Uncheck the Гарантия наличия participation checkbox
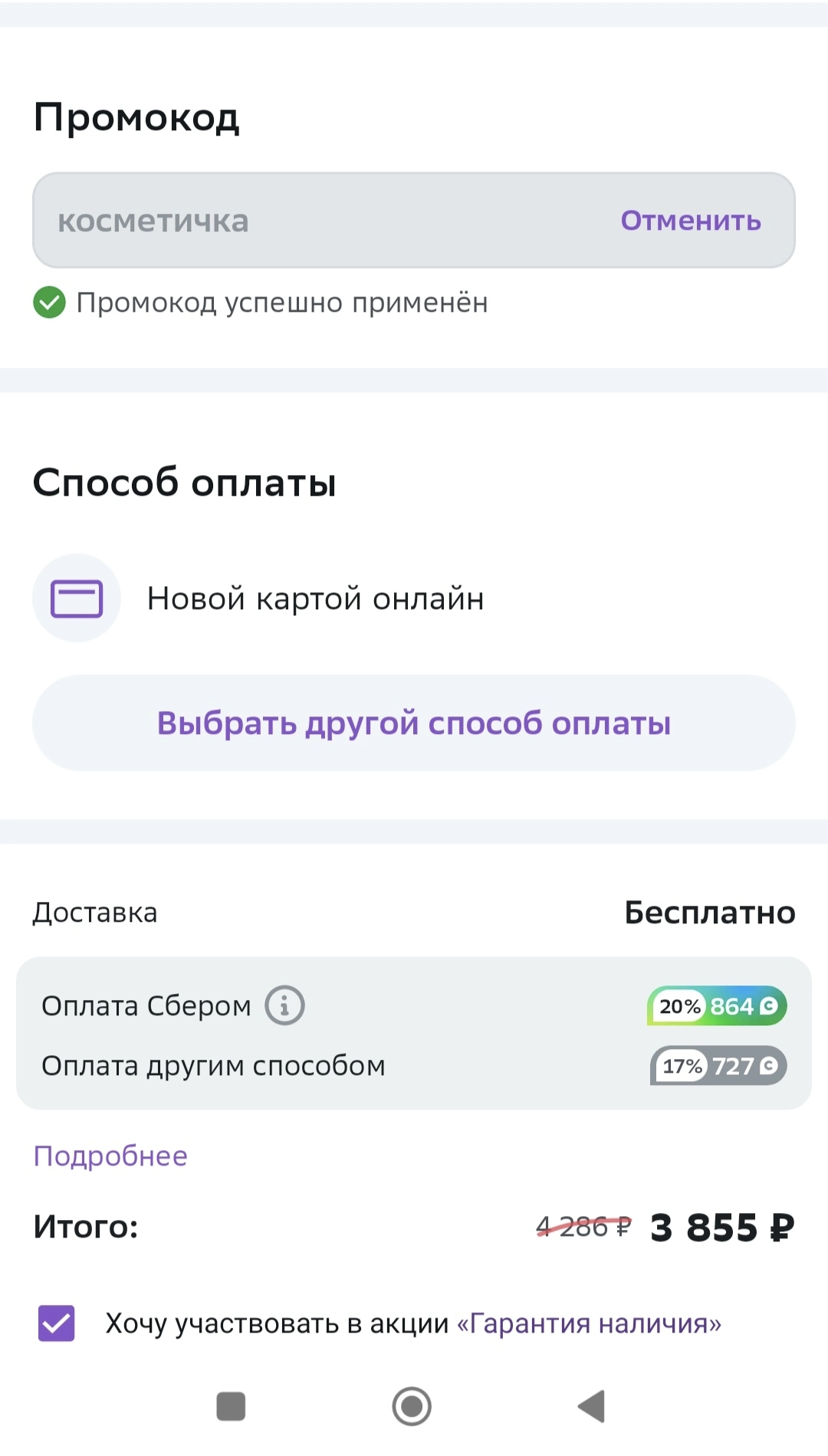Image resolution: width=828 pixels, height=1456 pixels. coord(57,1323)
